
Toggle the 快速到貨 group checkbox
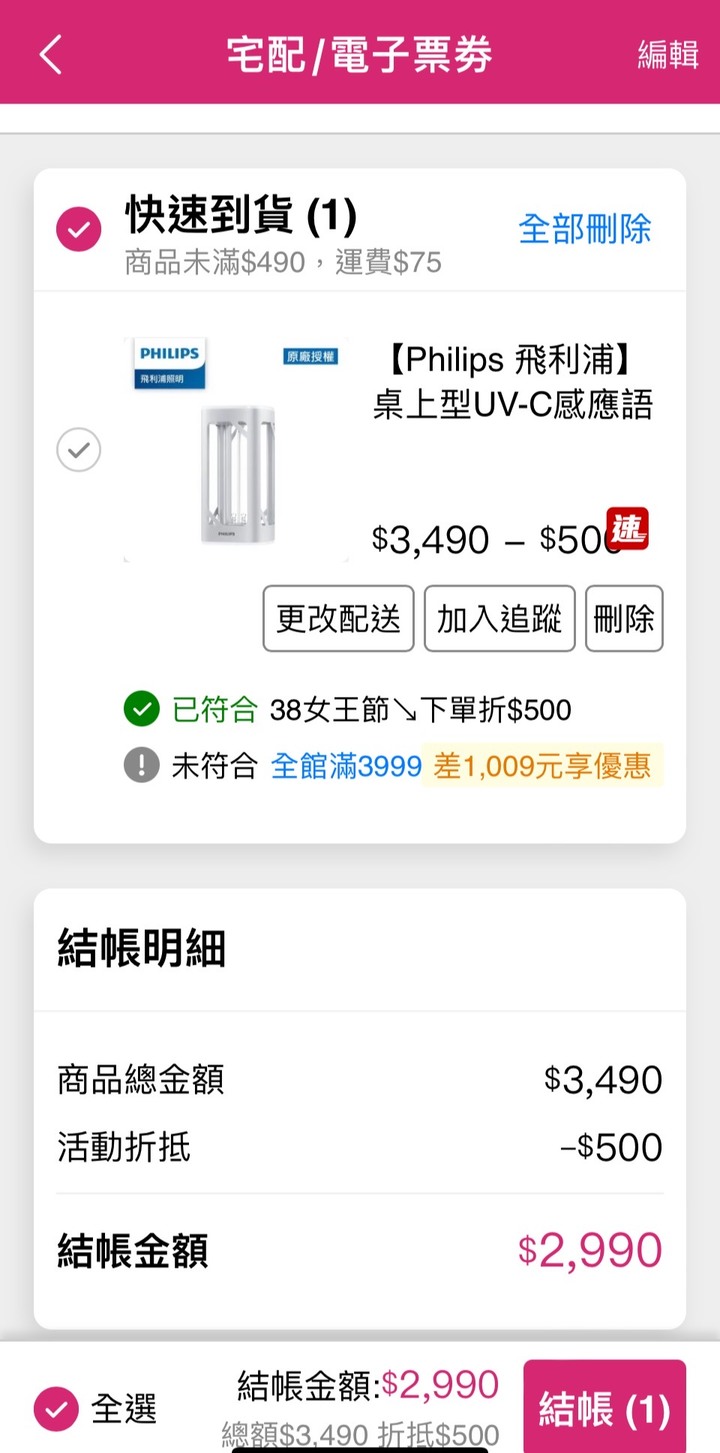pyautogui.click(x=79, y=230)
